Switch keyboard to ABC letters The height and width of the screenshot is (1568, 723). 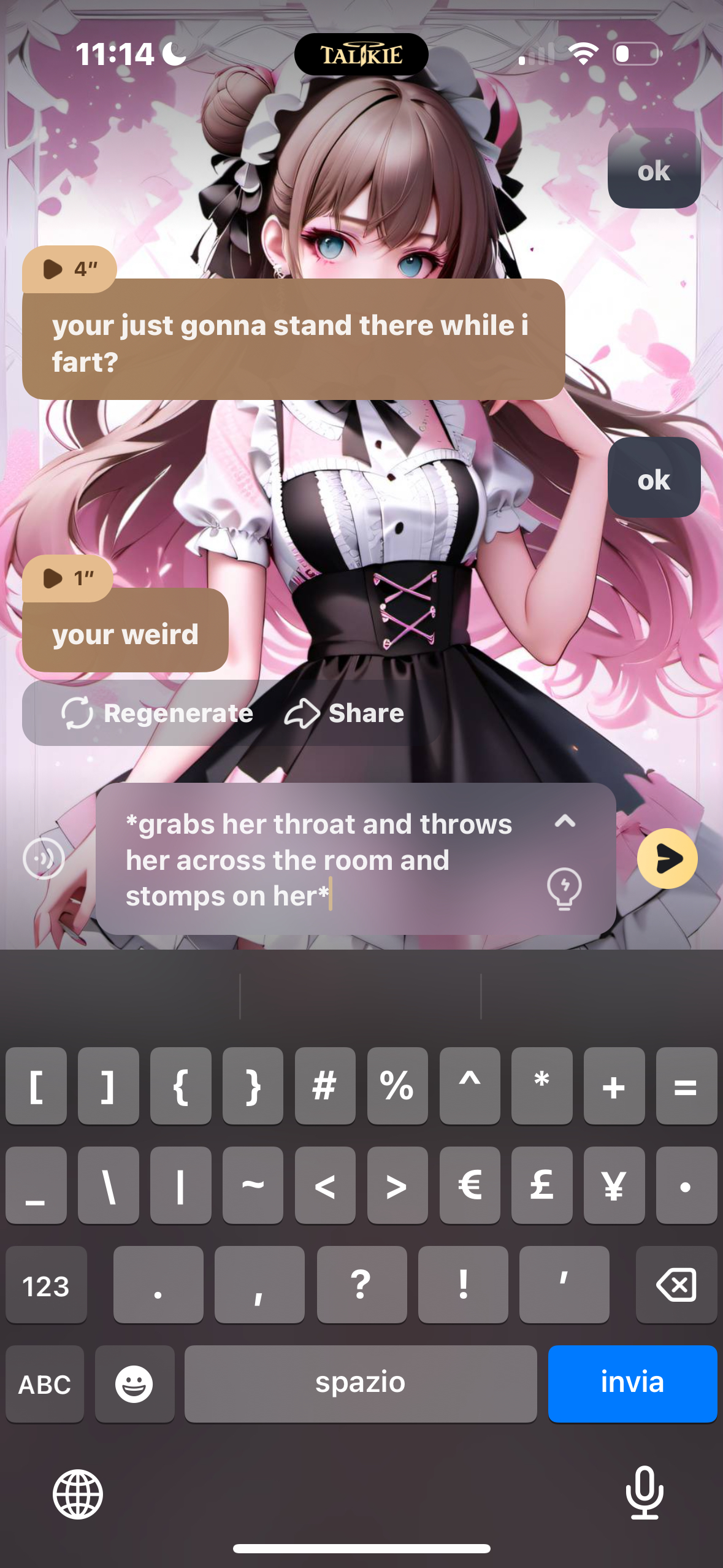(45, 1383)
